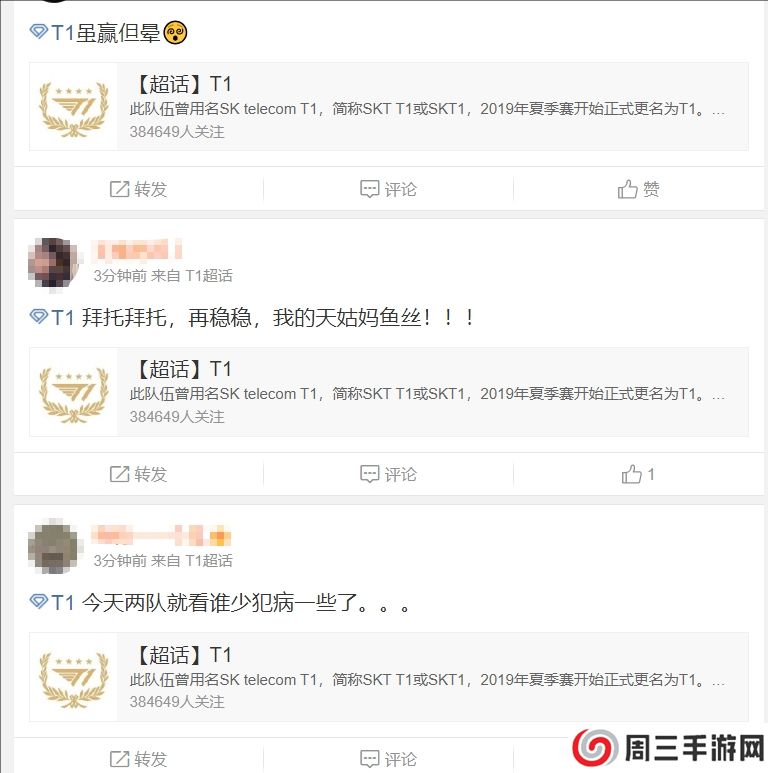
Task: Like the "T1虽赢但晕" post
Action: point(638,189)
